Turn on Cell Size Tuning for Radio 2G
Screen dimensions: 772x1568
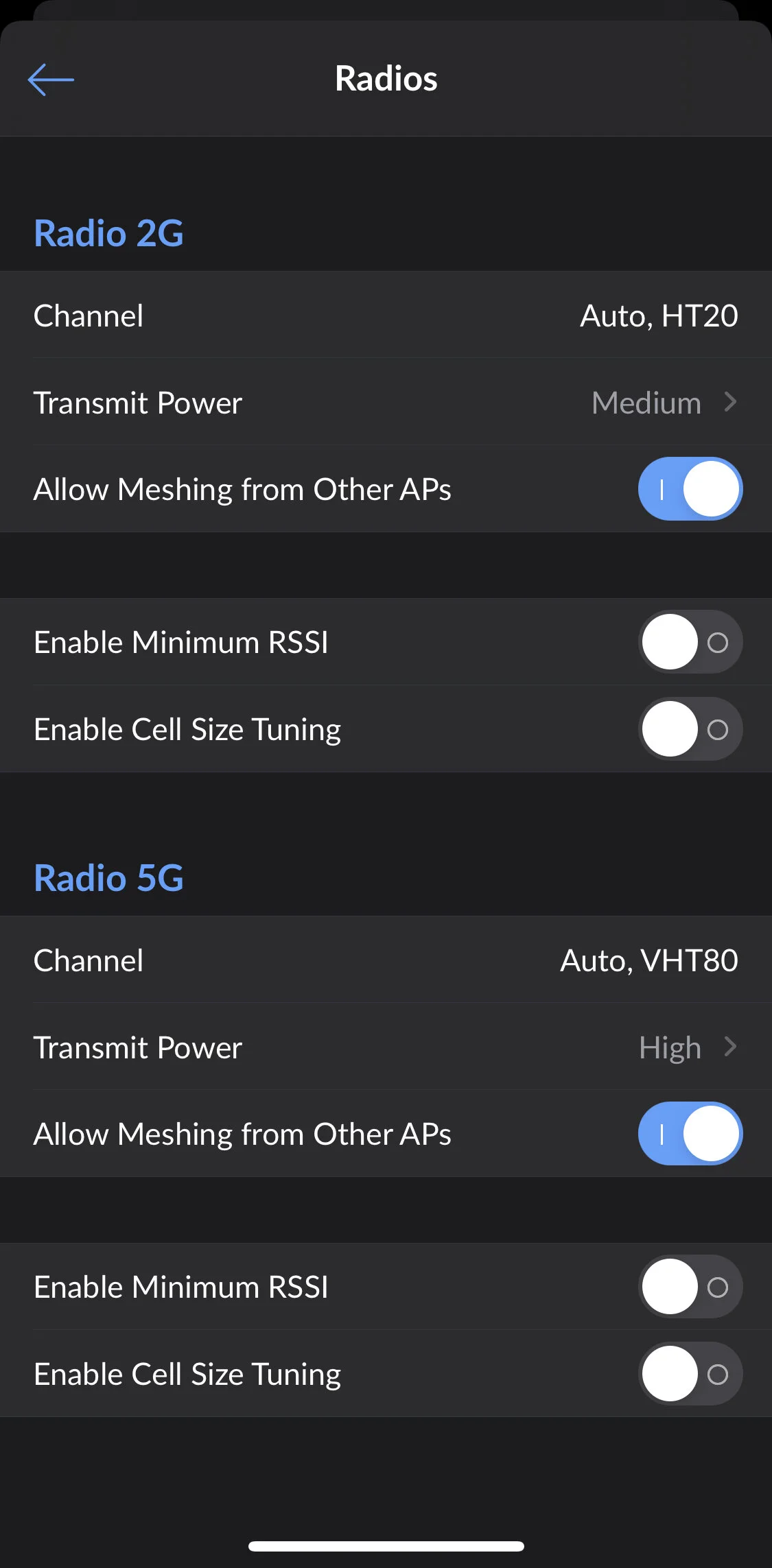tap(690, 729)
